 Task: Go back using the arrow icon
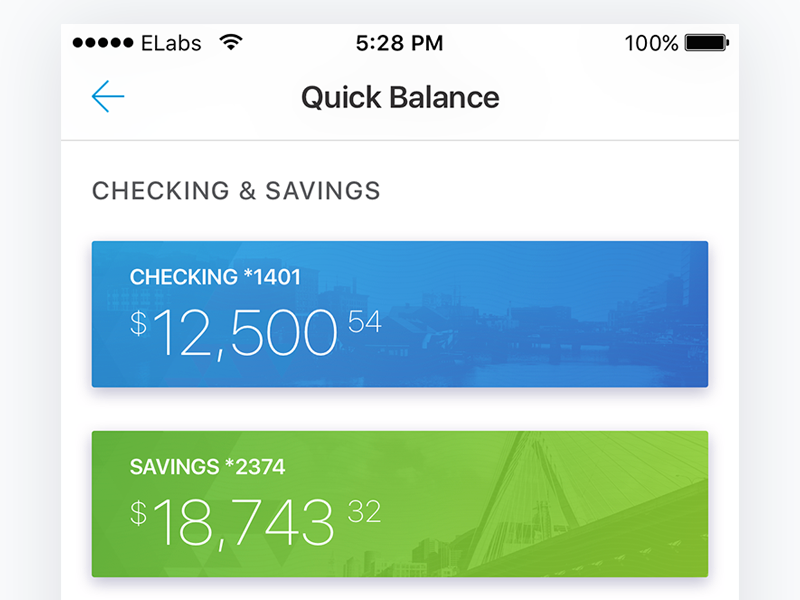pyautogui.click(x=108, y=97)
